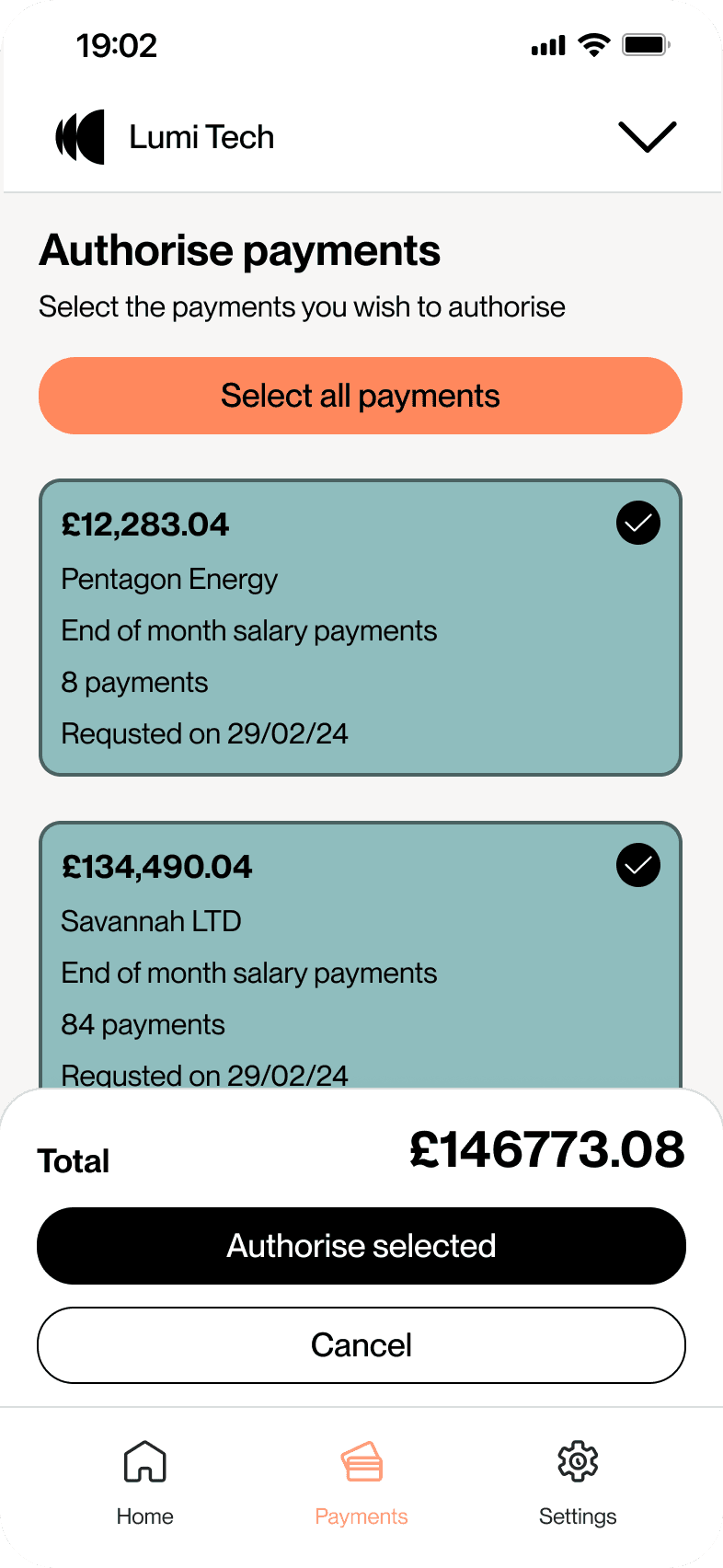Open the Pentagon Energy £12,283.04 payment card
This screenshot has height=1568, width=723.
pyautogui.click(x=361, y=628)
